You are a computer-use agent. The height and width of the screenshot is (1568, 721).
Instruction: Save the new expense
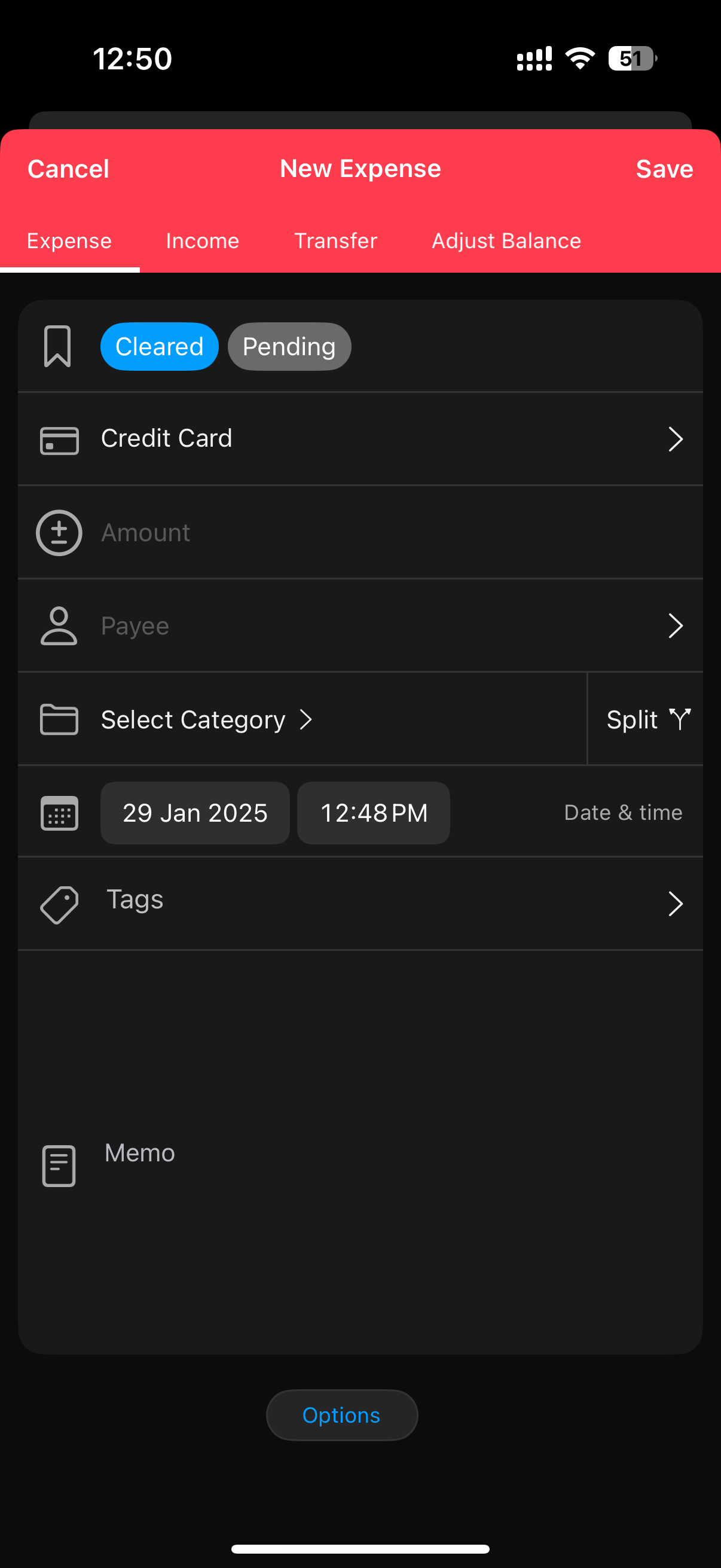tap(664, 169)
